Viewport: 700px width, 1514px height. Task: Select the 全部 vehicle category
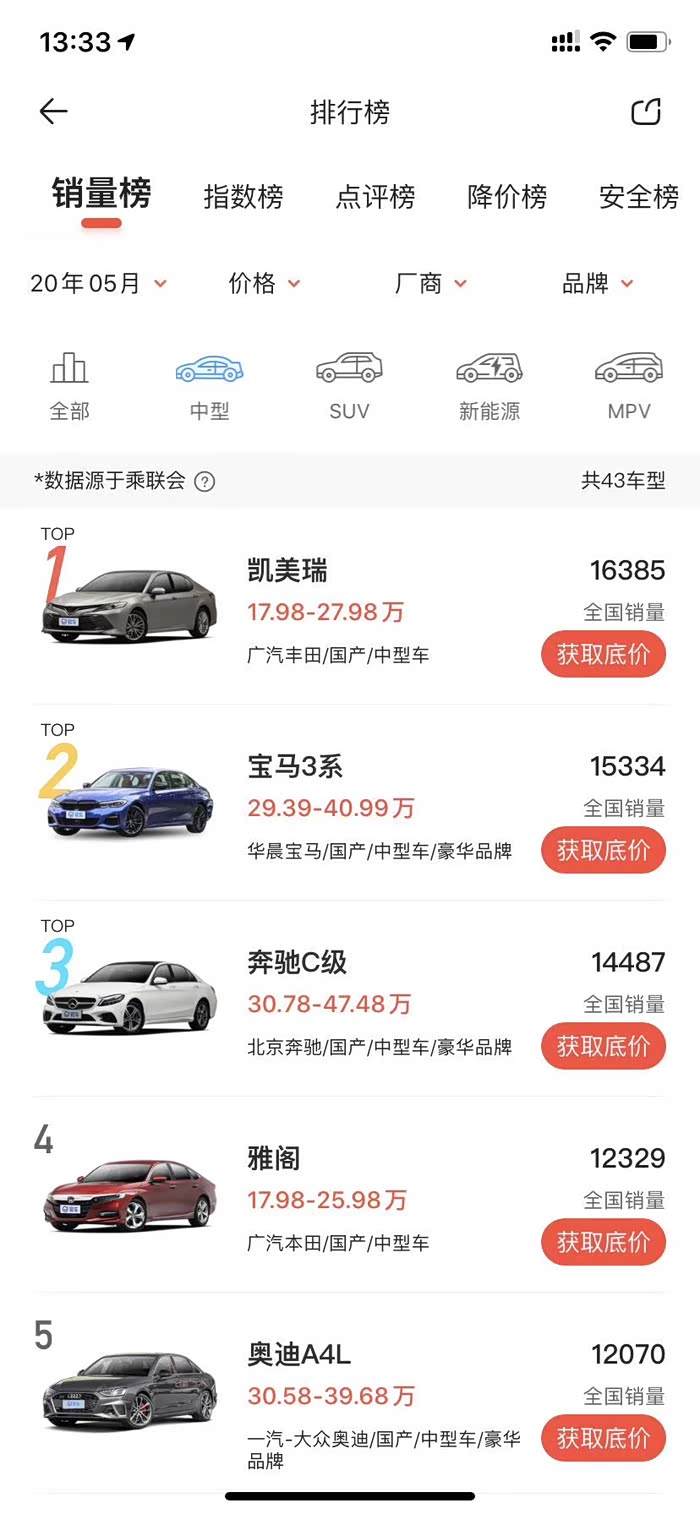click(x=69, y=385)
